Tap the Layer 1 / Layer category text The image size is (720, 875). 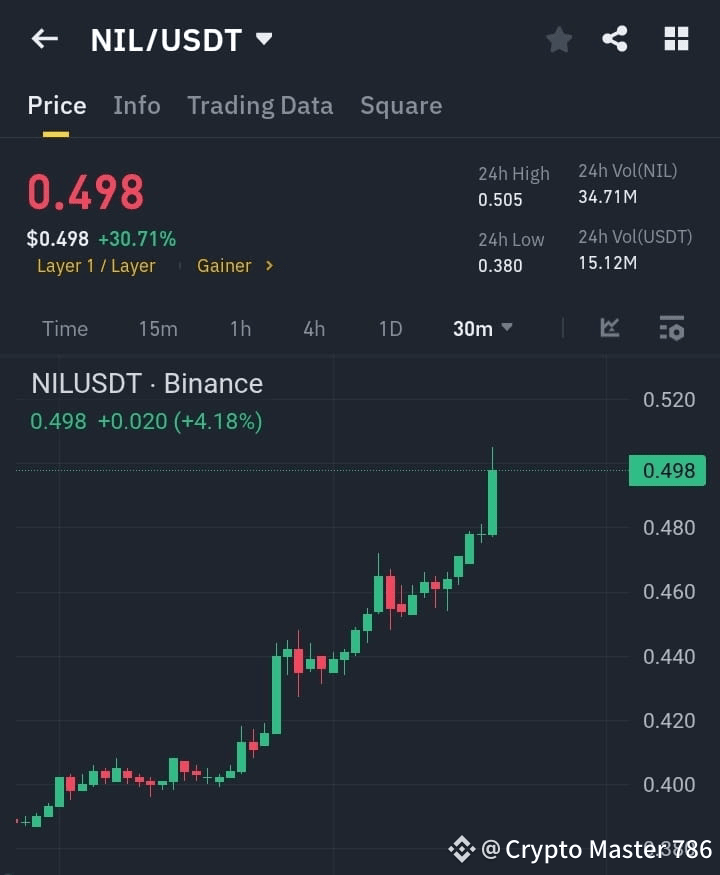[x=96, y=265]
